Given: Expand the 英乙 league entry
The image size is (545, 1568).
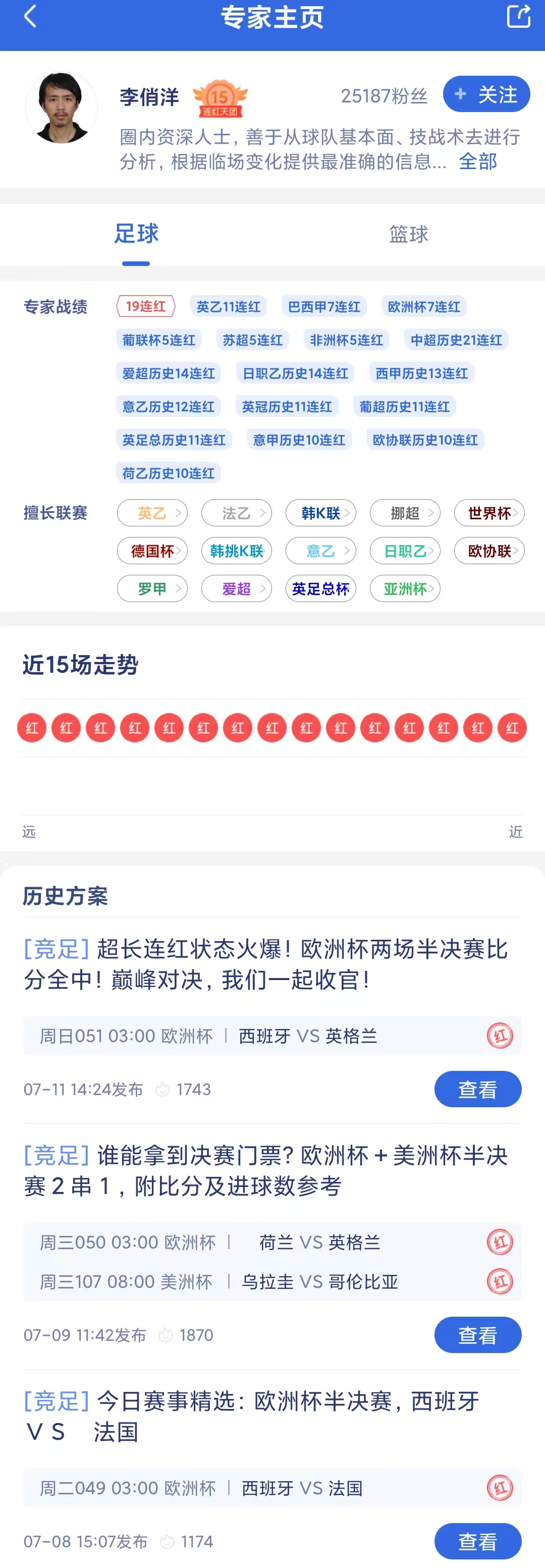Looking at the screenshot, I should tap(151, 513).
